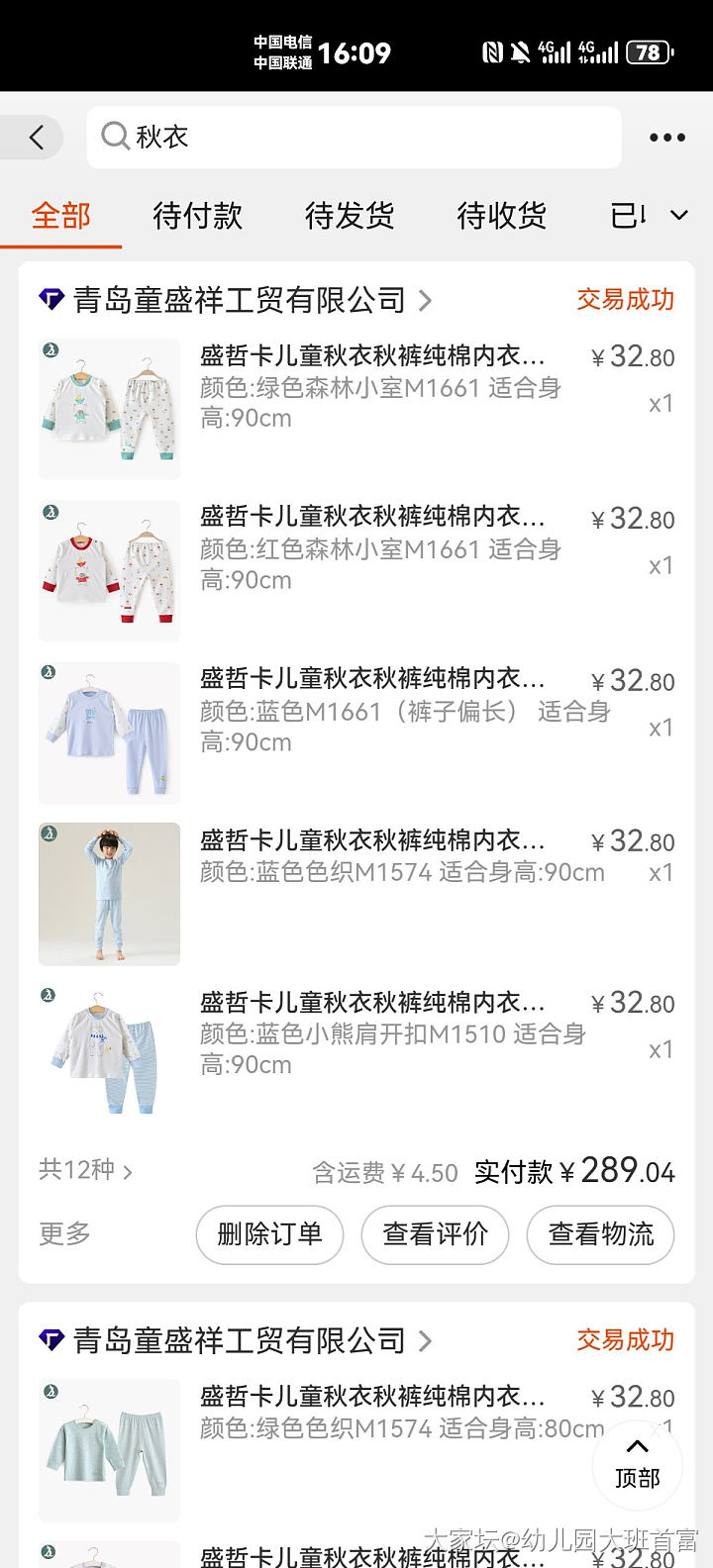This screenshot has width=713, height=1568.
Task: Show orders in 待发货 tab
Action: [x=350, y=215]
